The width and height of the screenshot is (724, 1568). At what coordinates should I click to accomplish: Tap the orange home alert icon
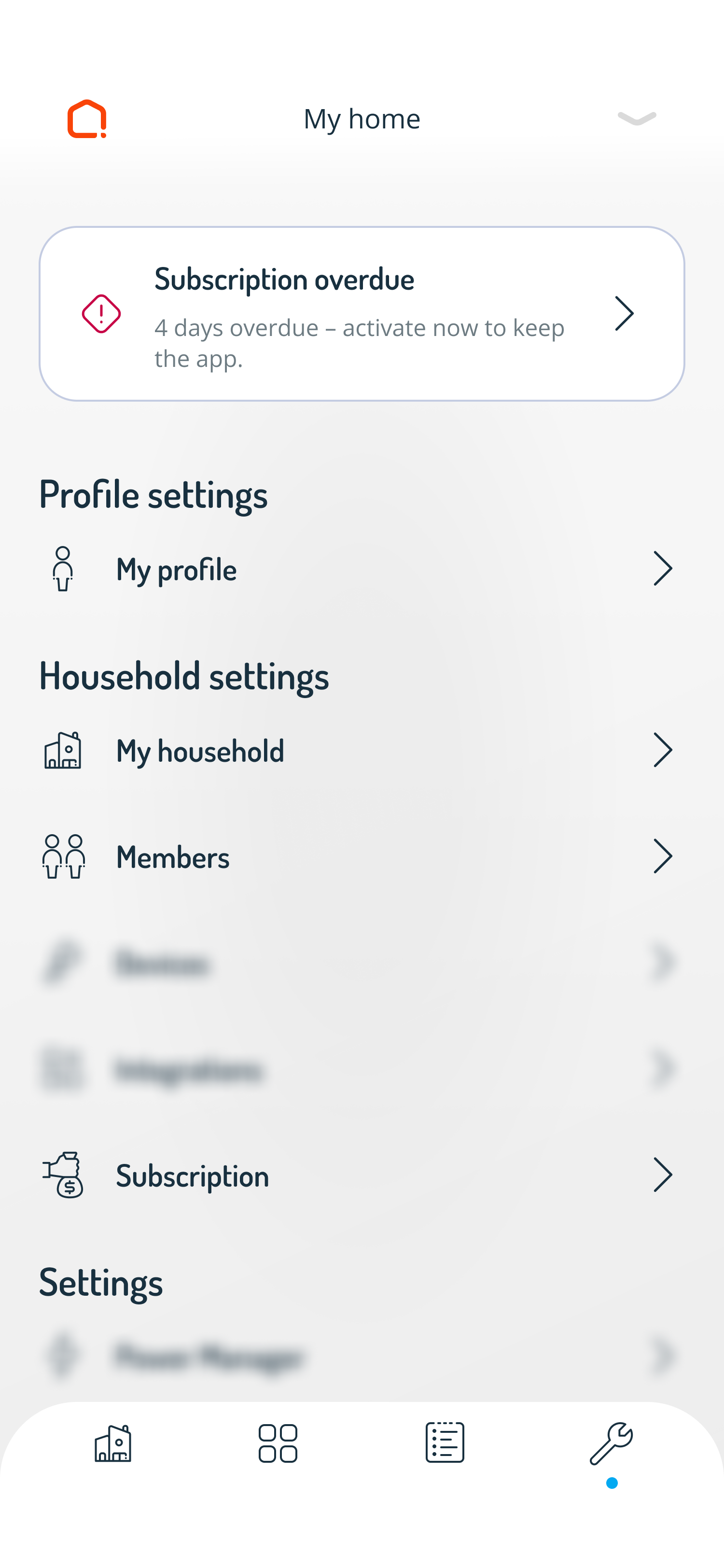tap(87, 119)
